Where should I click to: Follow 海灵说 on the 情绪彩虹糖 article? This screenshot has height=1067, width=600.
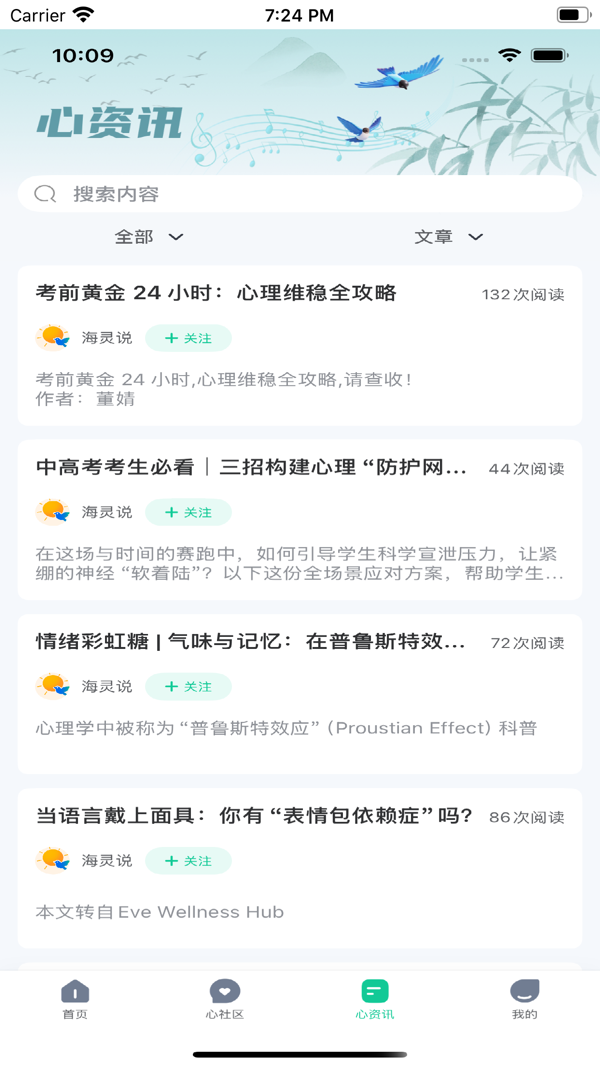click(x=188, y=686)
